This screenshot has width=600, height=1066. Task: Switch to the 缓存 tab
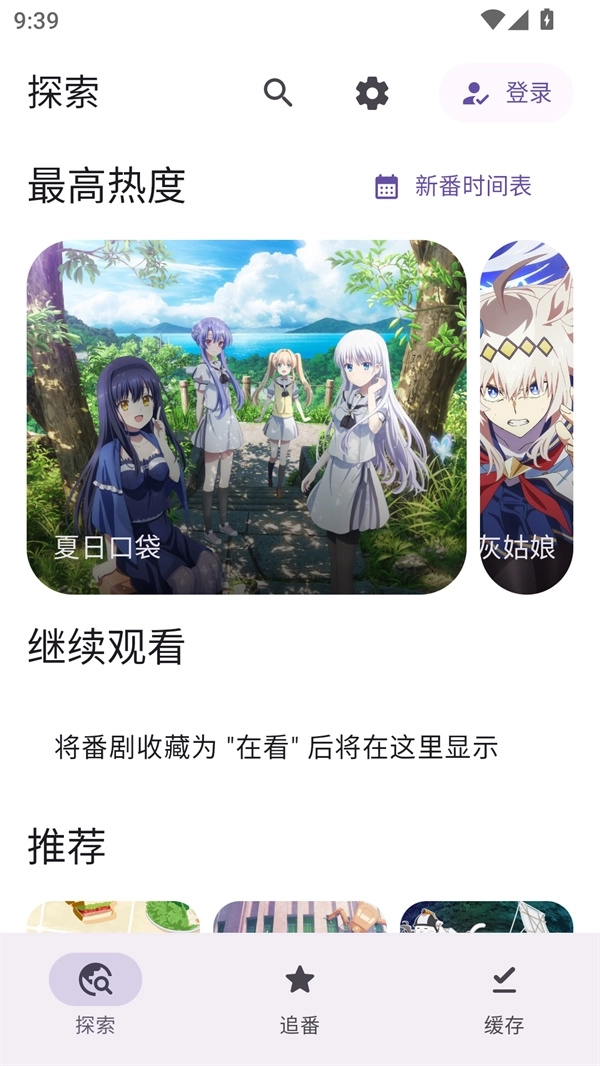[x=504, y=996]
